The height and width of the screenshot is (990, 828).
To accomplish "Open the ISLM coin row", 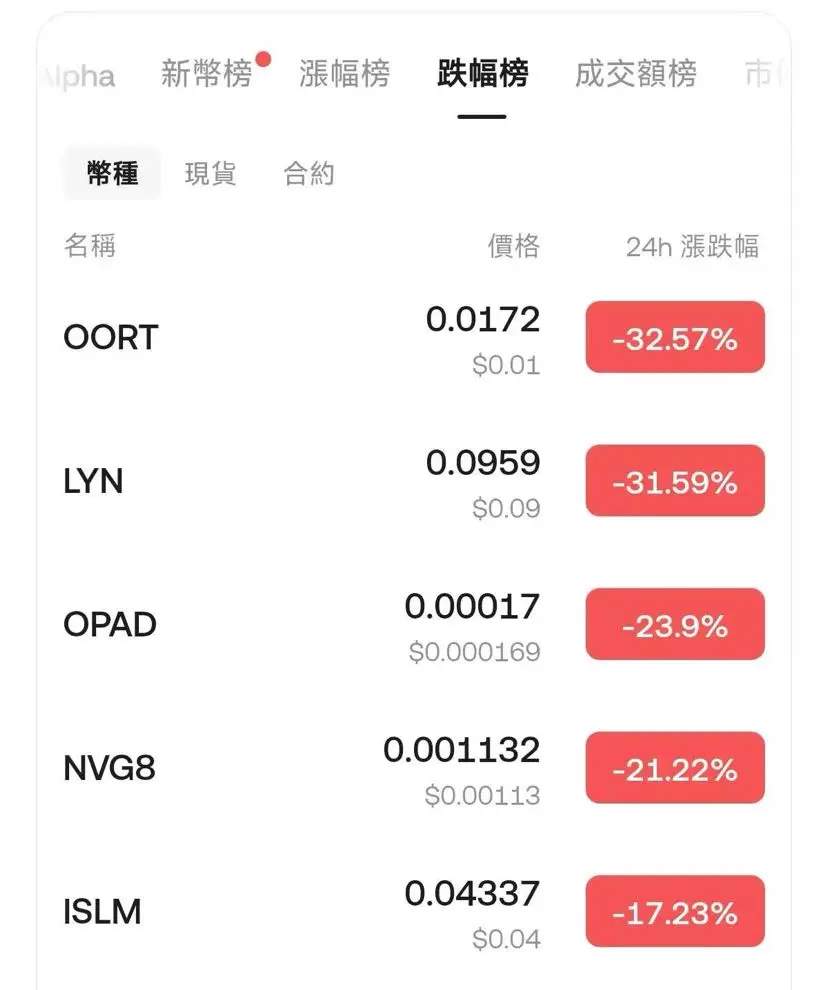I will pos(102,912).
